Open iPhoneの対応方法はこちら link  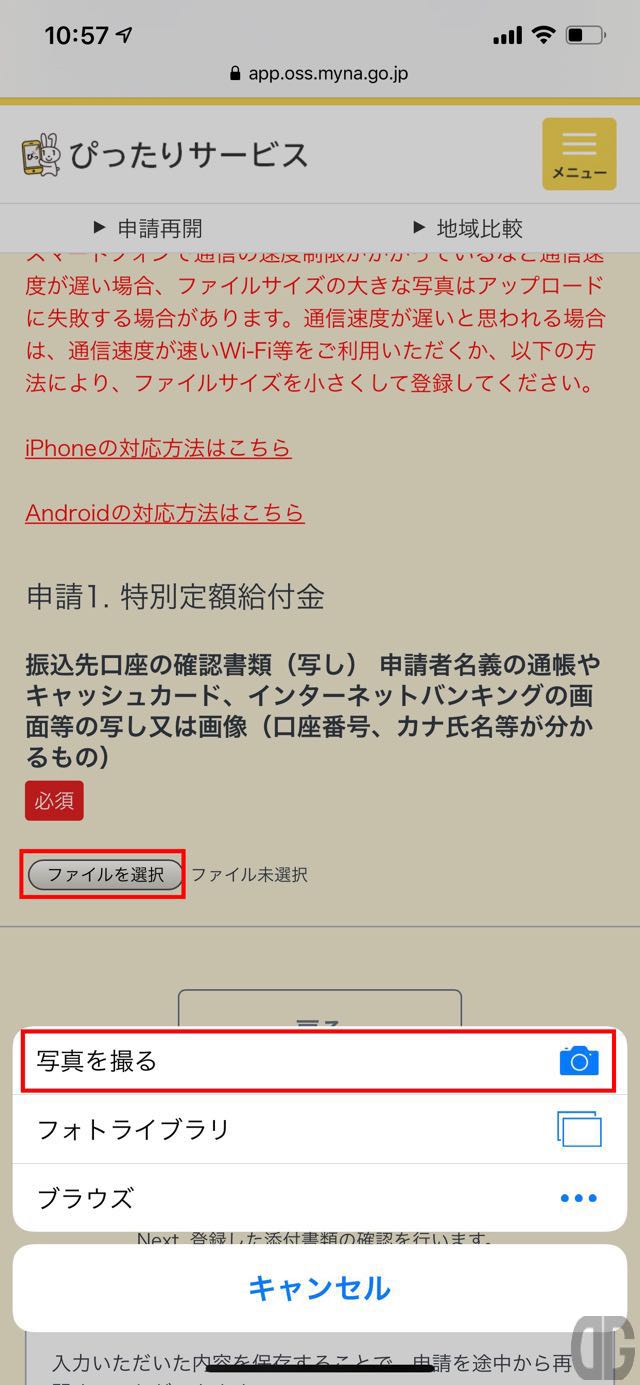[x=158, y=447]
